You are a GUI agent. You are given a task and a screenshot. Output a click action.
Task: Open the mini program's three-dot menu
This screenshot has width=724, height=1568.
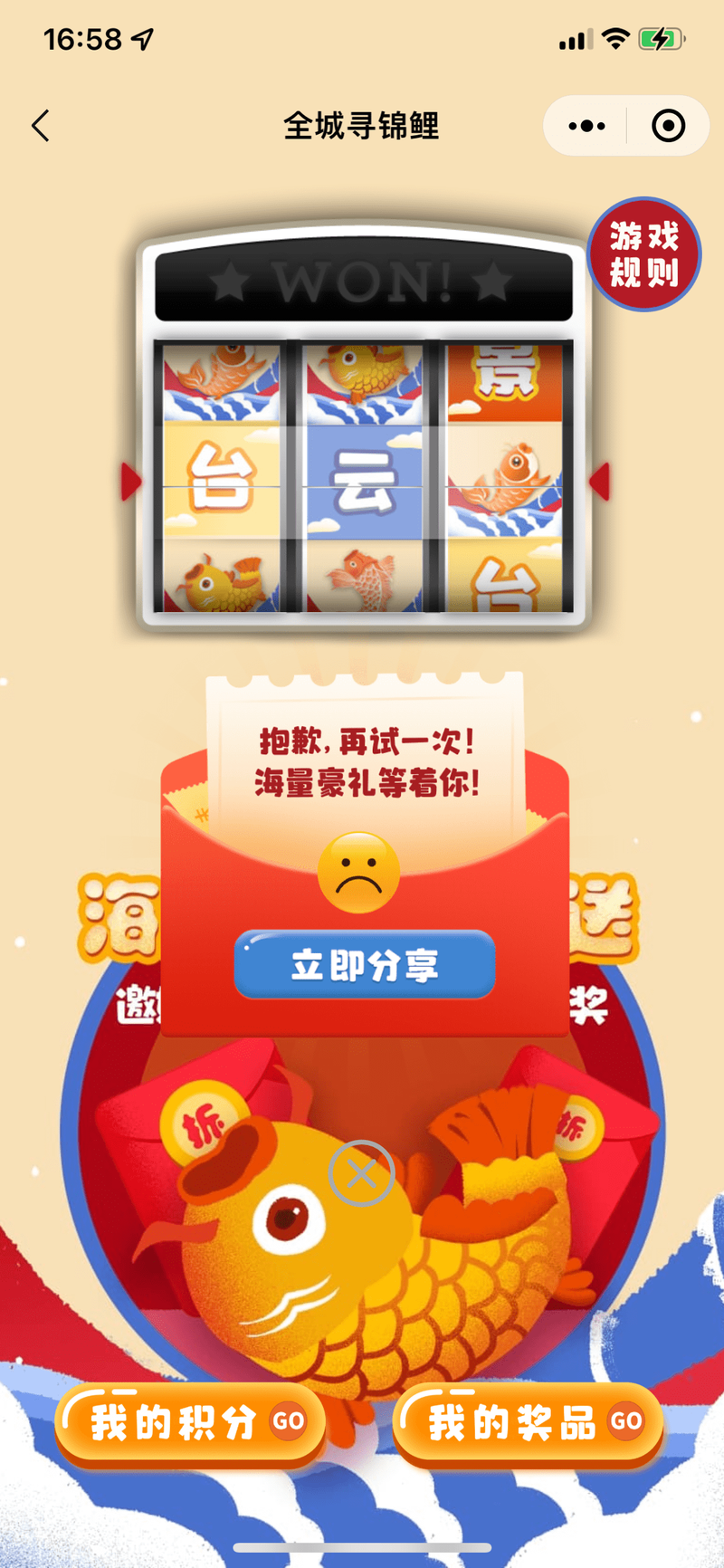(586, 126)
